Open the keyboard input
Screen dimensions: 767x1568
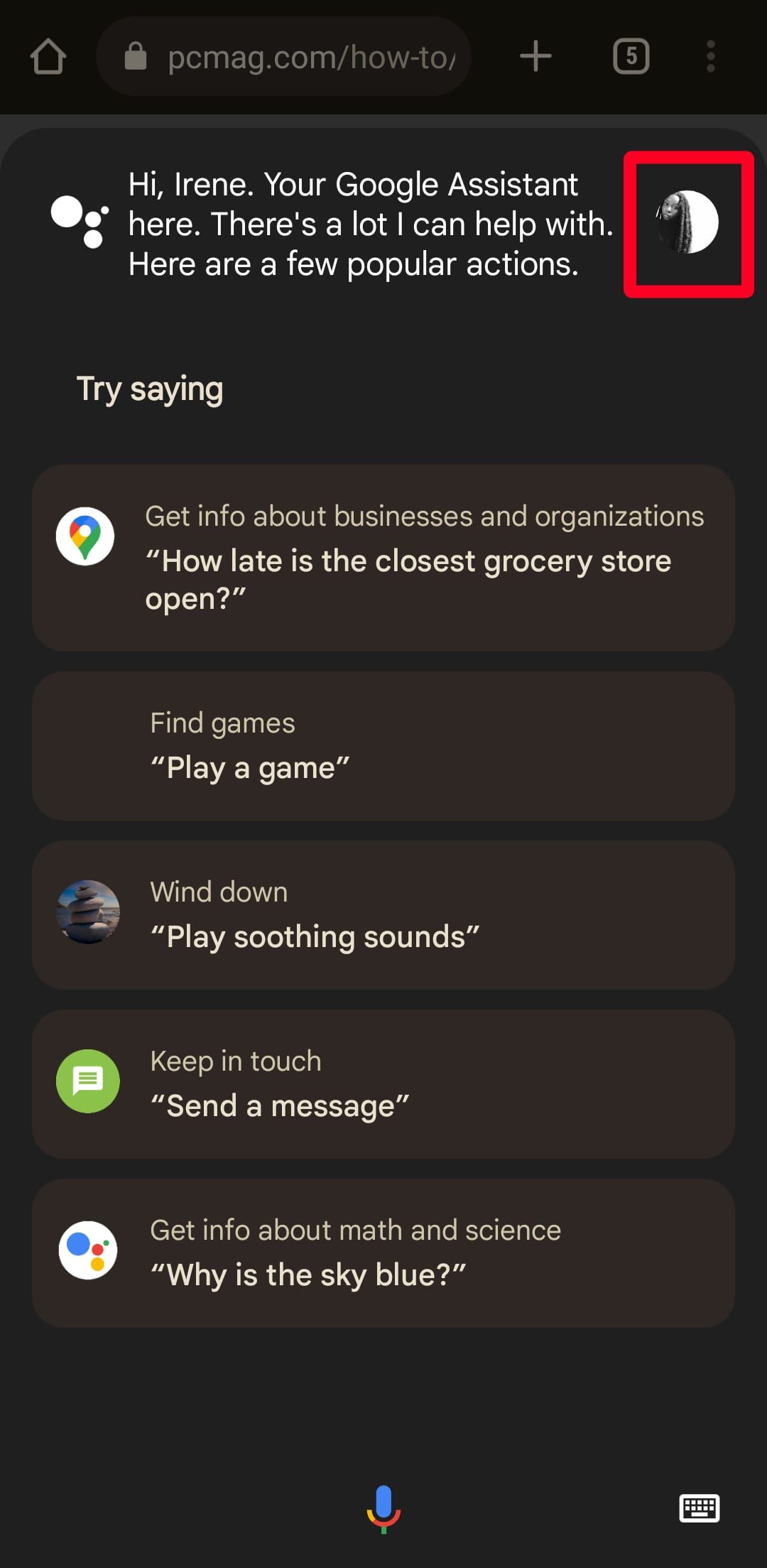click(x=700, y=1508)
